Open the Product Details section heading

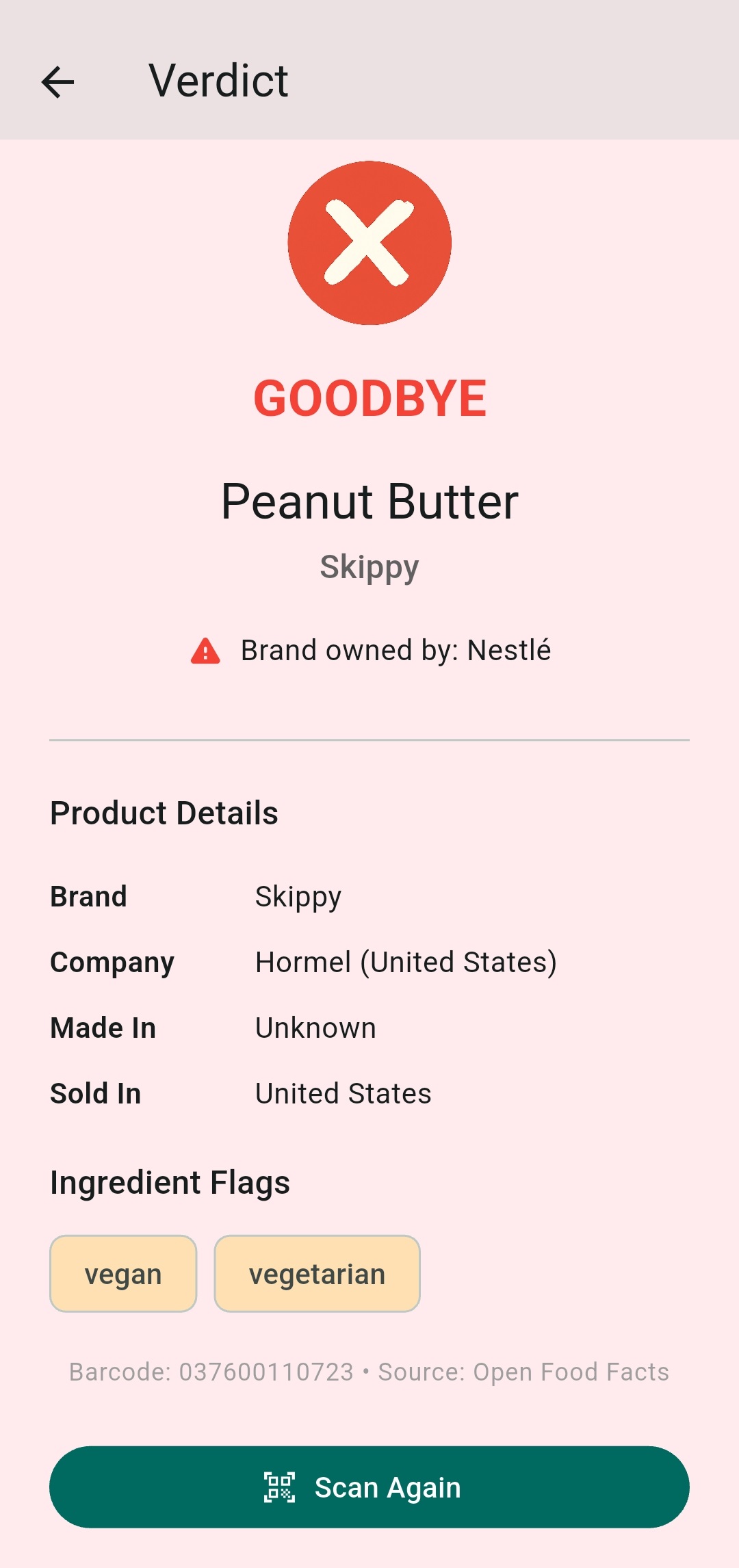tap(164, 813)
